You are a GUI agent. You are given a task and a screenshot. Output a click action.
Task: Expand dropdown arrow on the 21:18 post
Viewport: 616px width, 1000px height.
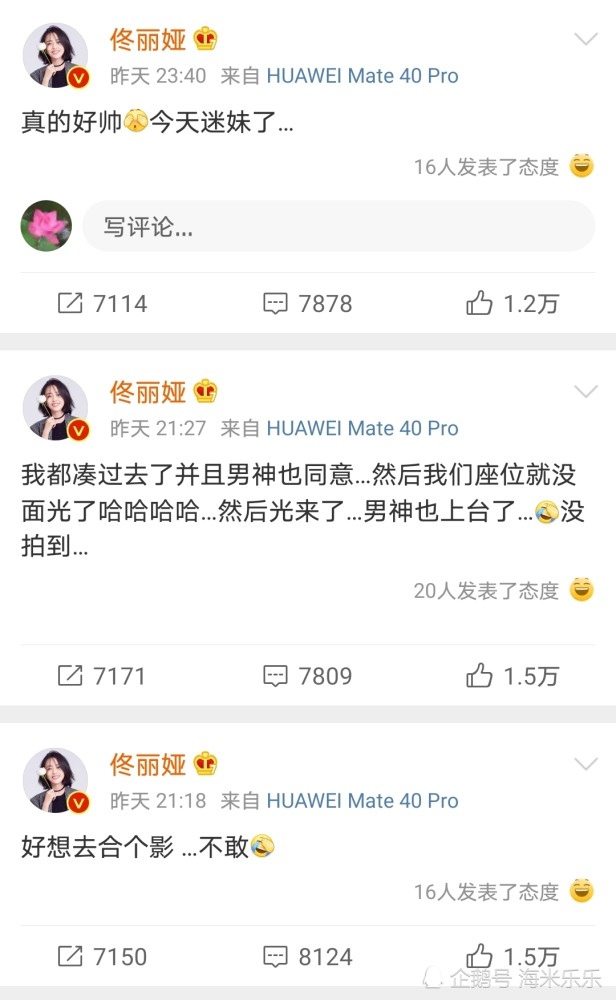[x=586, y=763]
